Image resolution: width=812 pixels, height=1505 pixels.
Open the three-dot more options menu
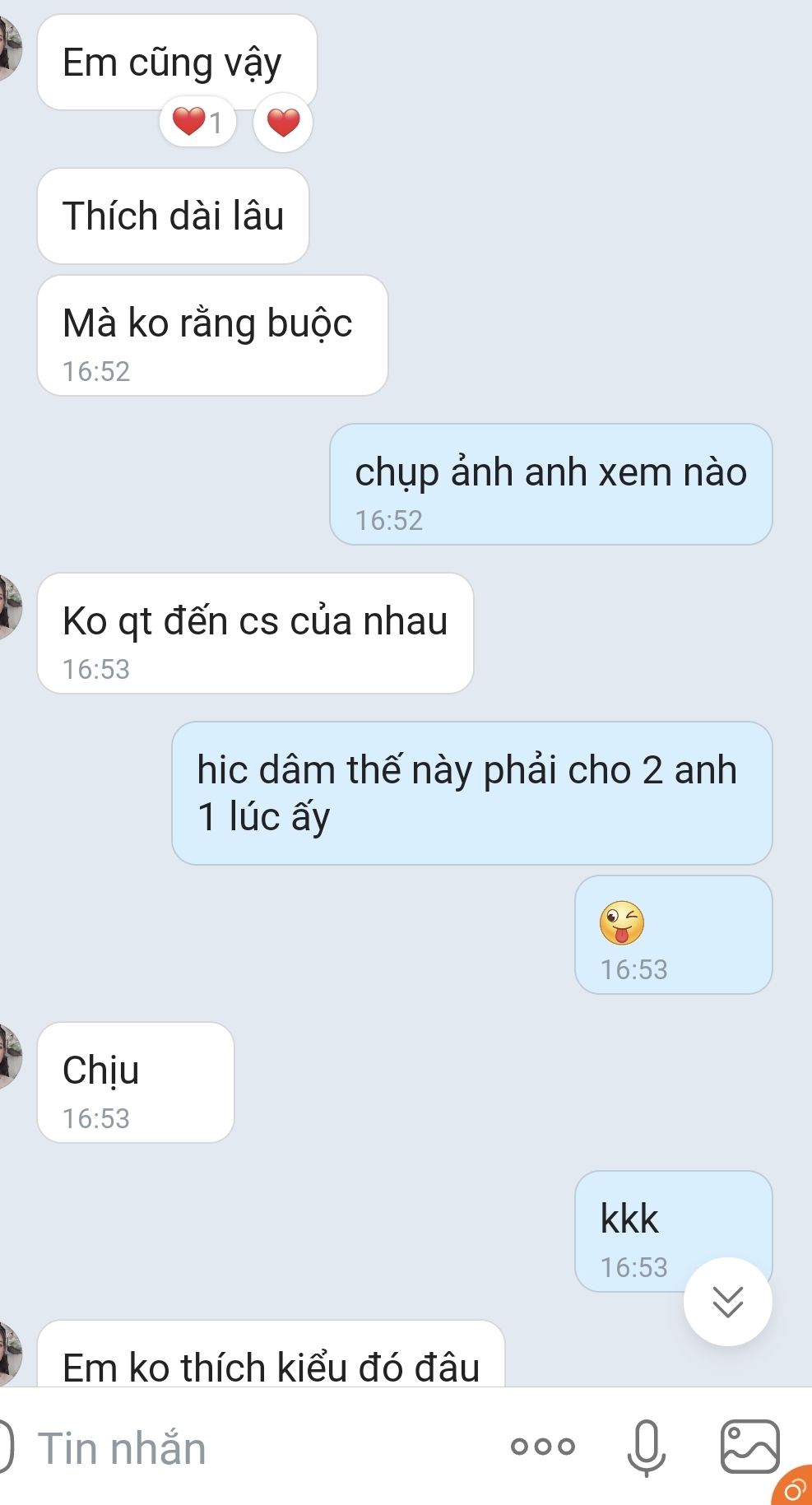pyautogui.click(x=542, y=1447)
